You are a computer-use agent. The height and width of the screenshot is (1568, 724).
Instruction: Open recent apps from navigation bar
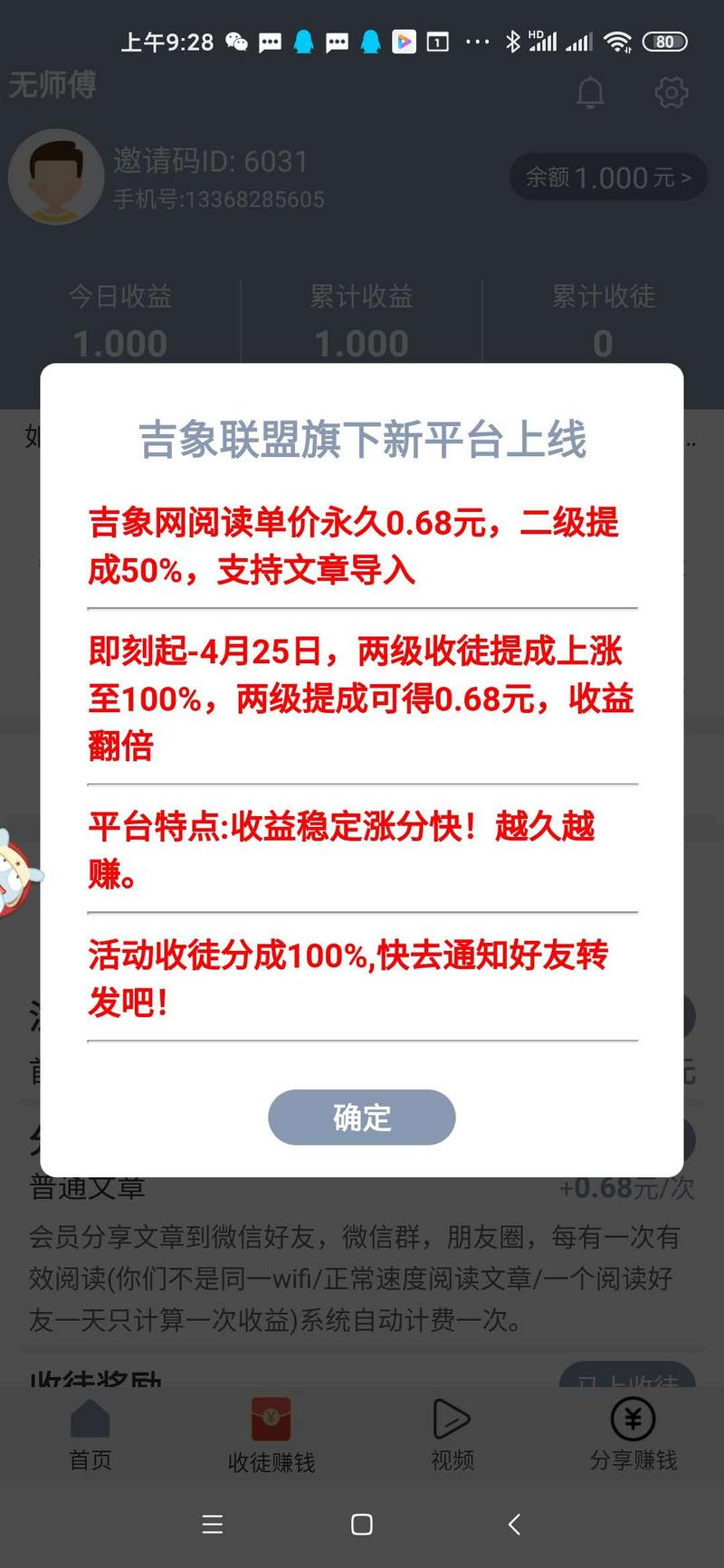[212, 1525]
